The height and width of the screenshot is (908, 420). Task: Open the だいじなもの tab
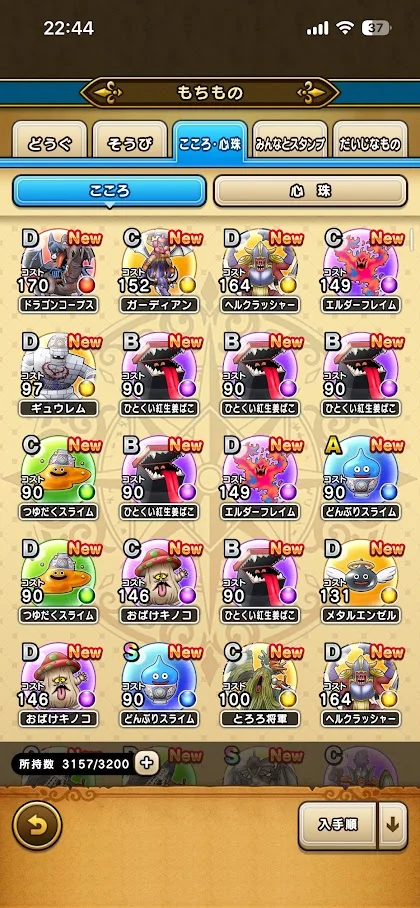click(370, 143)
